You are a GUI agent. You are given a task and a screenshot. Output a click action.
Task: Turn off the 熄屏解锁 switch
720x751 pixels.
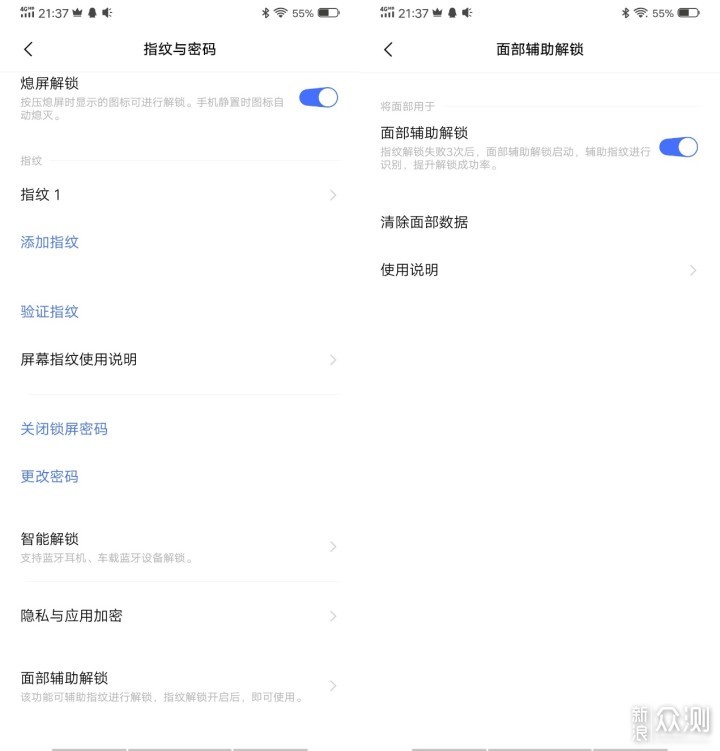[318, 97]
